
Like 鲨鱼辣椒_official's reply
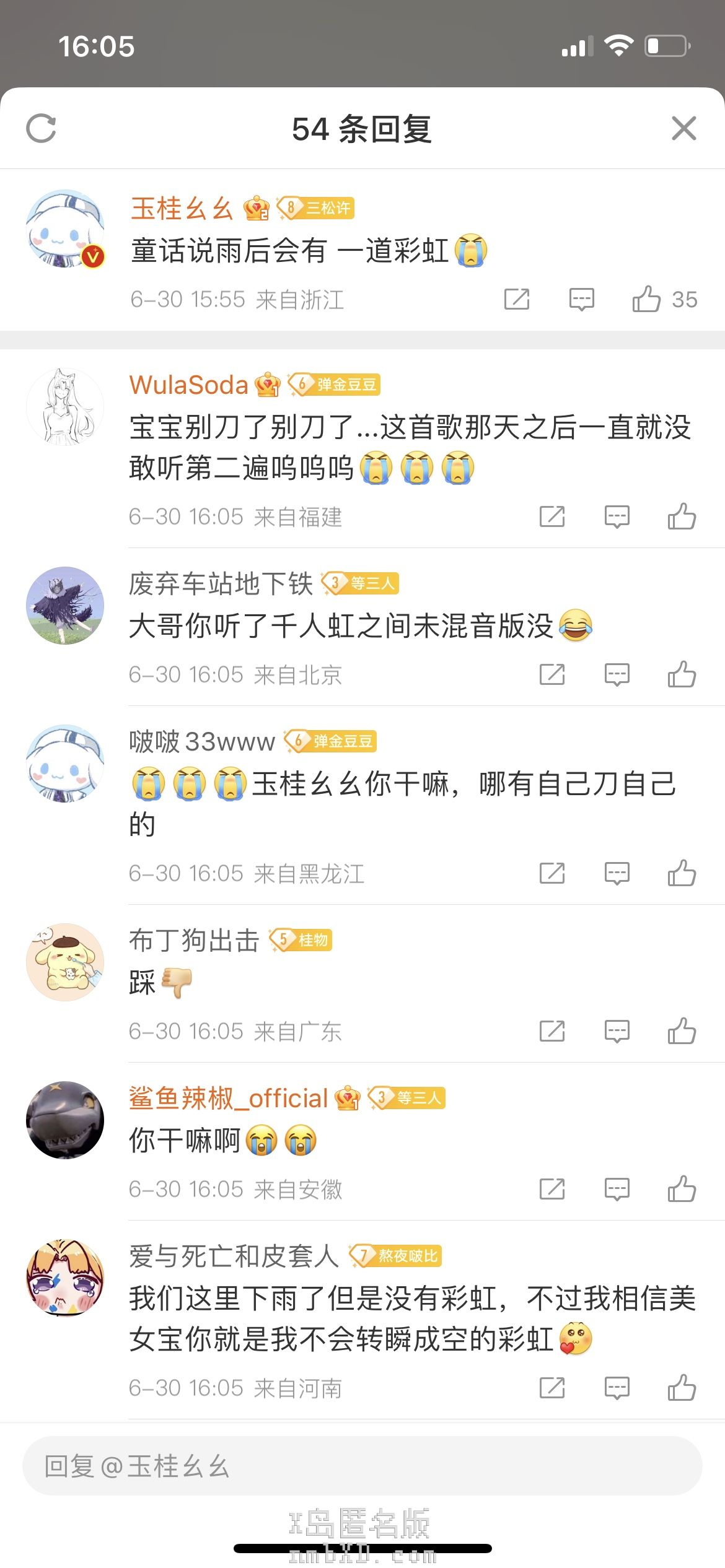(682, 1189)
